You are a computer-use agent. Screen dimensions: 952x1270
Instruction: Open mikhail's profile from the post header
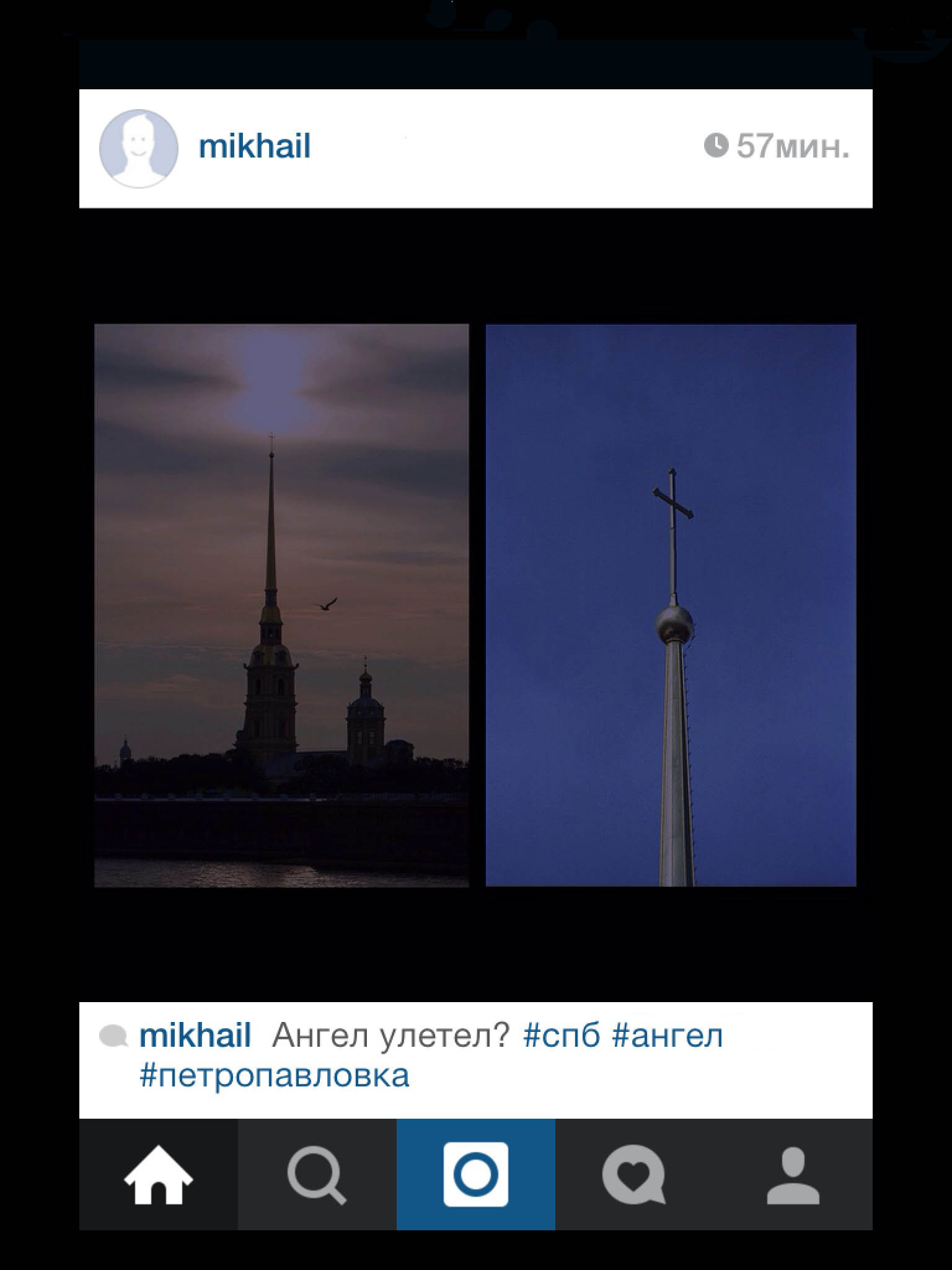click(x=254, y=147)
